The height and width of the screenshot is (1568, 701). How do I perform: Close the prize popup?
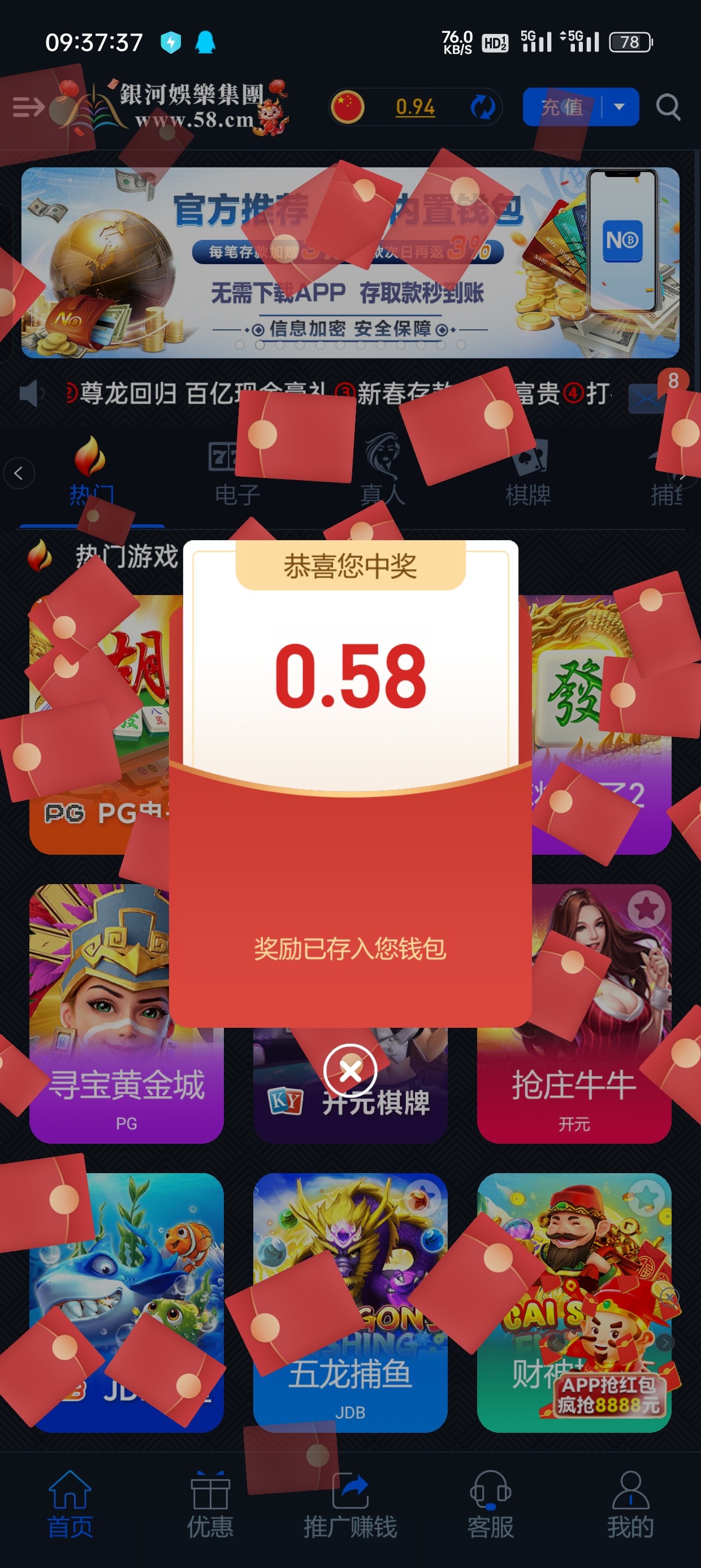click(350, 1070)
